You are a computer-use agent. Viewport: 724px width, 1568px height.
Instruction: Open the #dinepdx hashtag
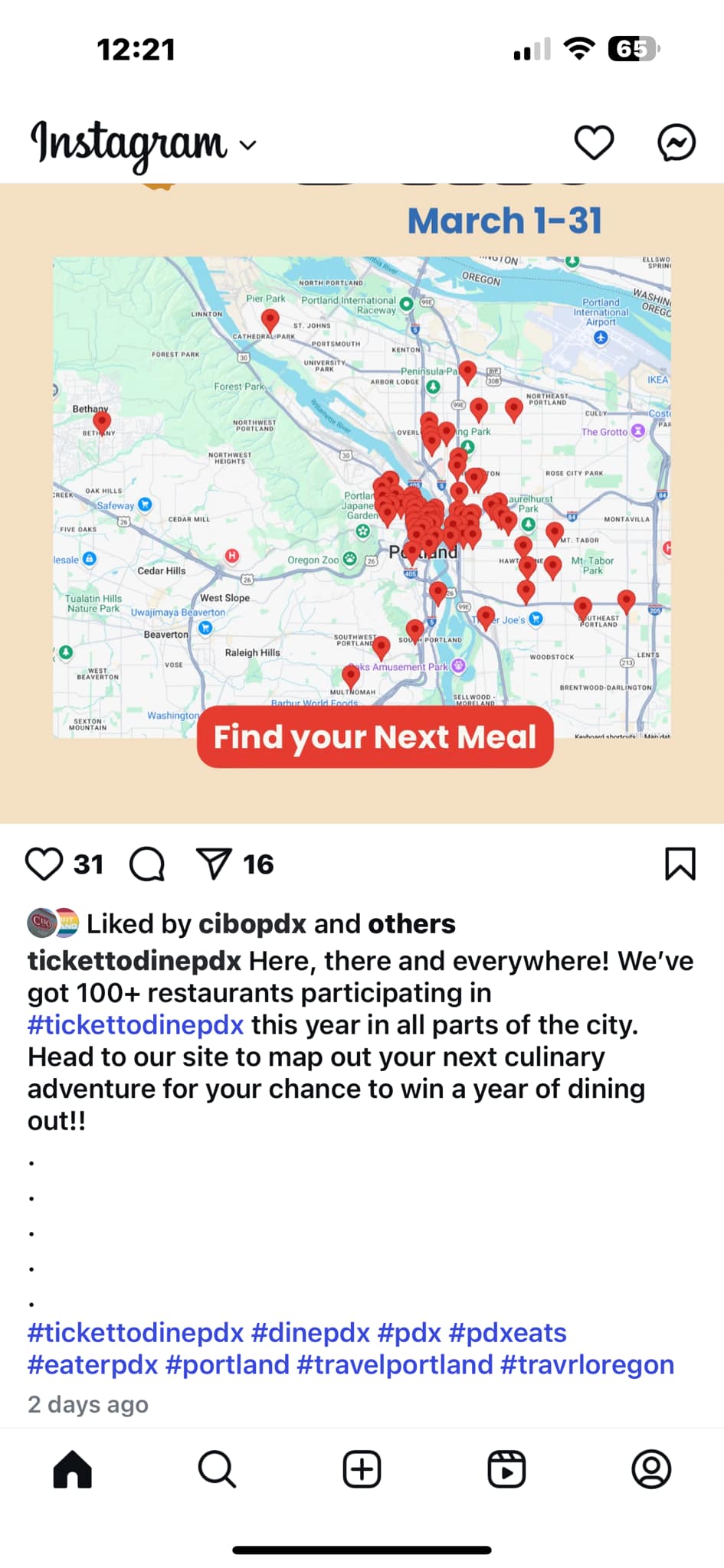(x=310, y=1333)
